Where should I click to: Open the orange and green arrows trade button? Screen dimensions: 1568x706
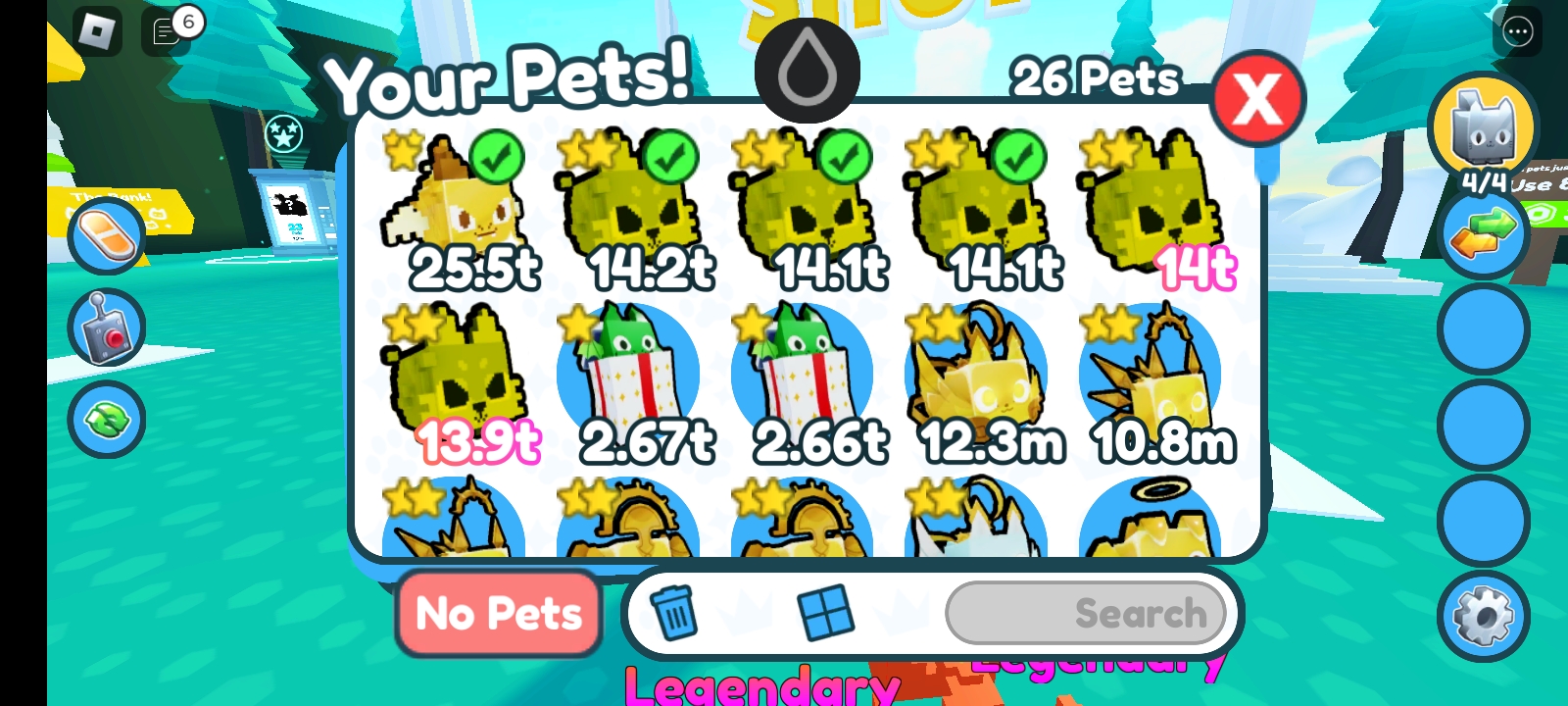tap(1483, 233)
